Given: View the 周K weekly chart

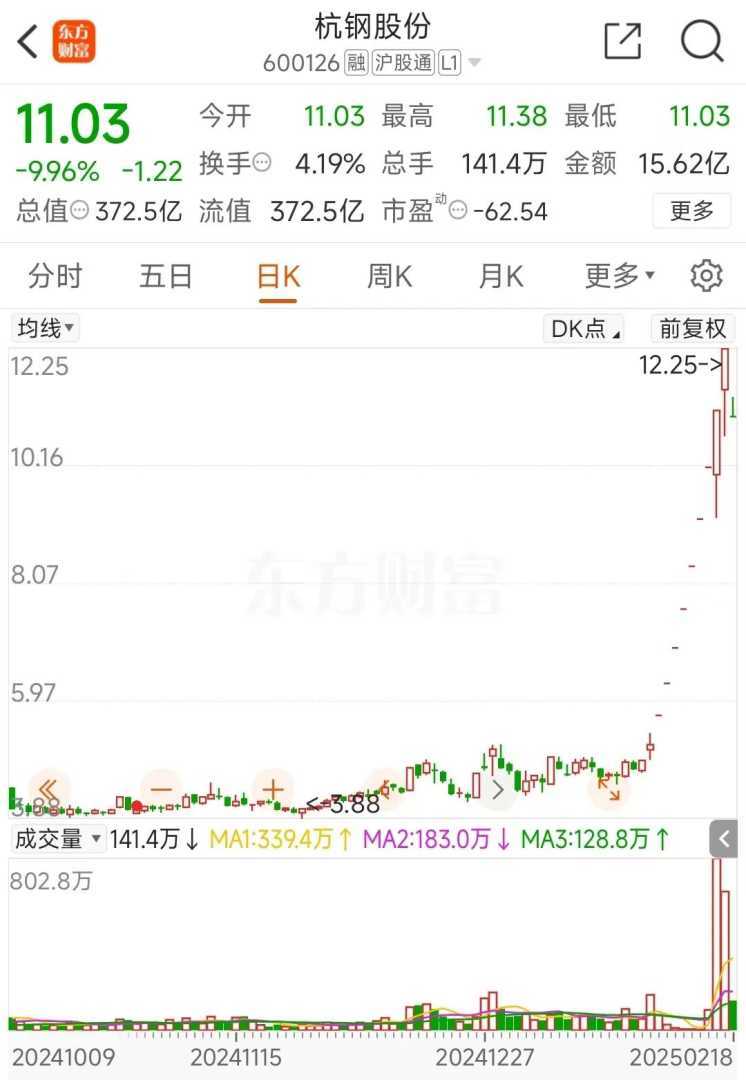Looking at the screenshot, I should [x=389, y=276].
